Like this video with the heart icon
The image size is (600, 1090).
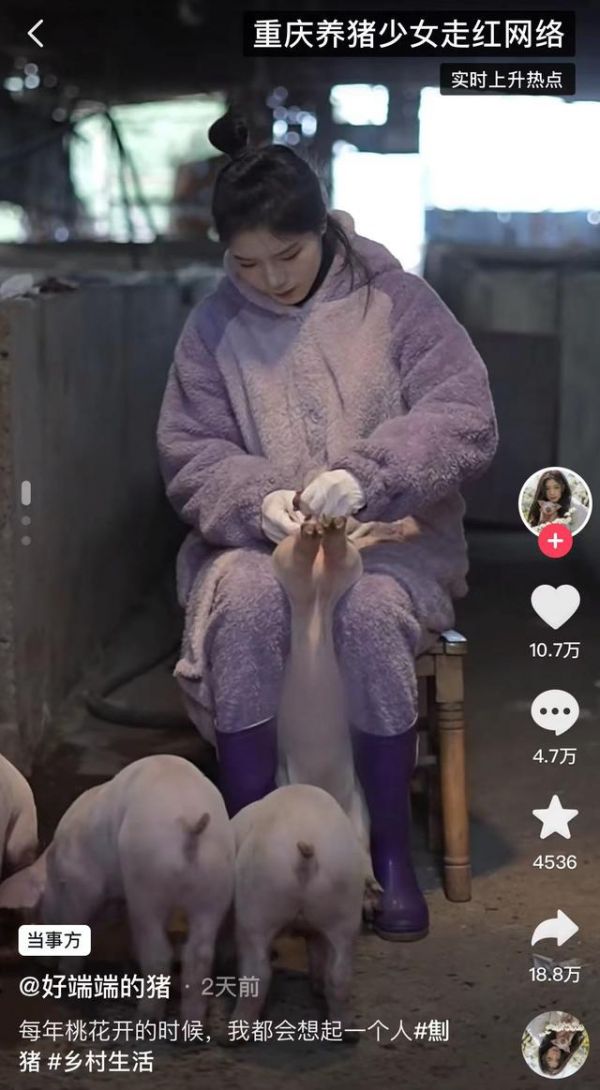555,607
